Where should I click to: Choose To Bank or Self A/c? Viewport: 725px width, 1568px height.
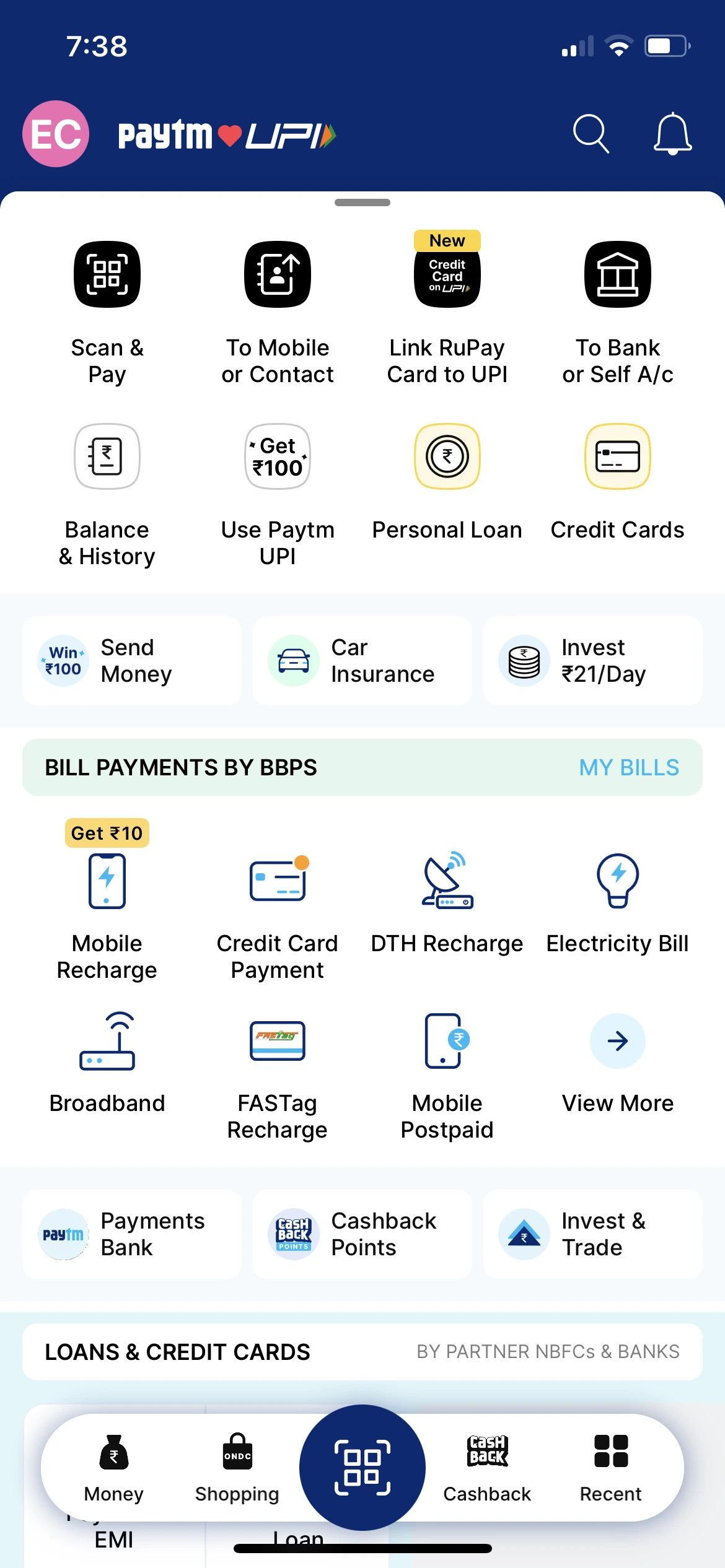pos(618,313)
